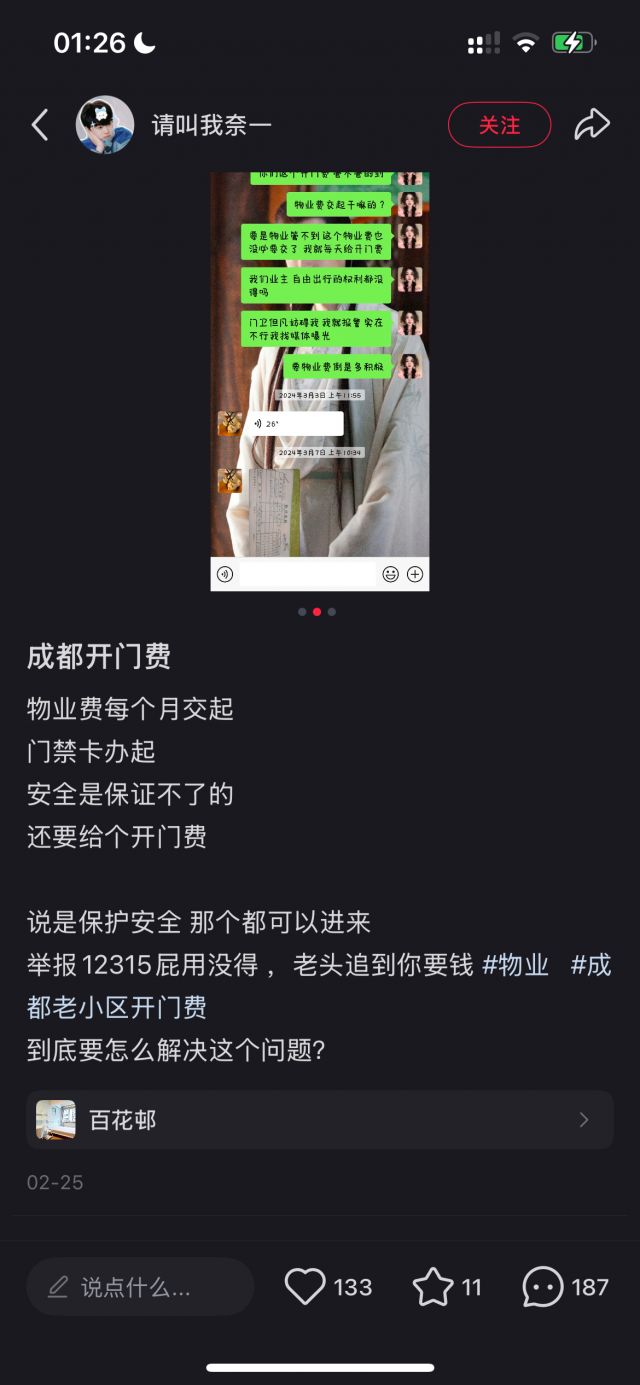Save post to favorites with star
640x1385 pixels.
pos(433,1287)
